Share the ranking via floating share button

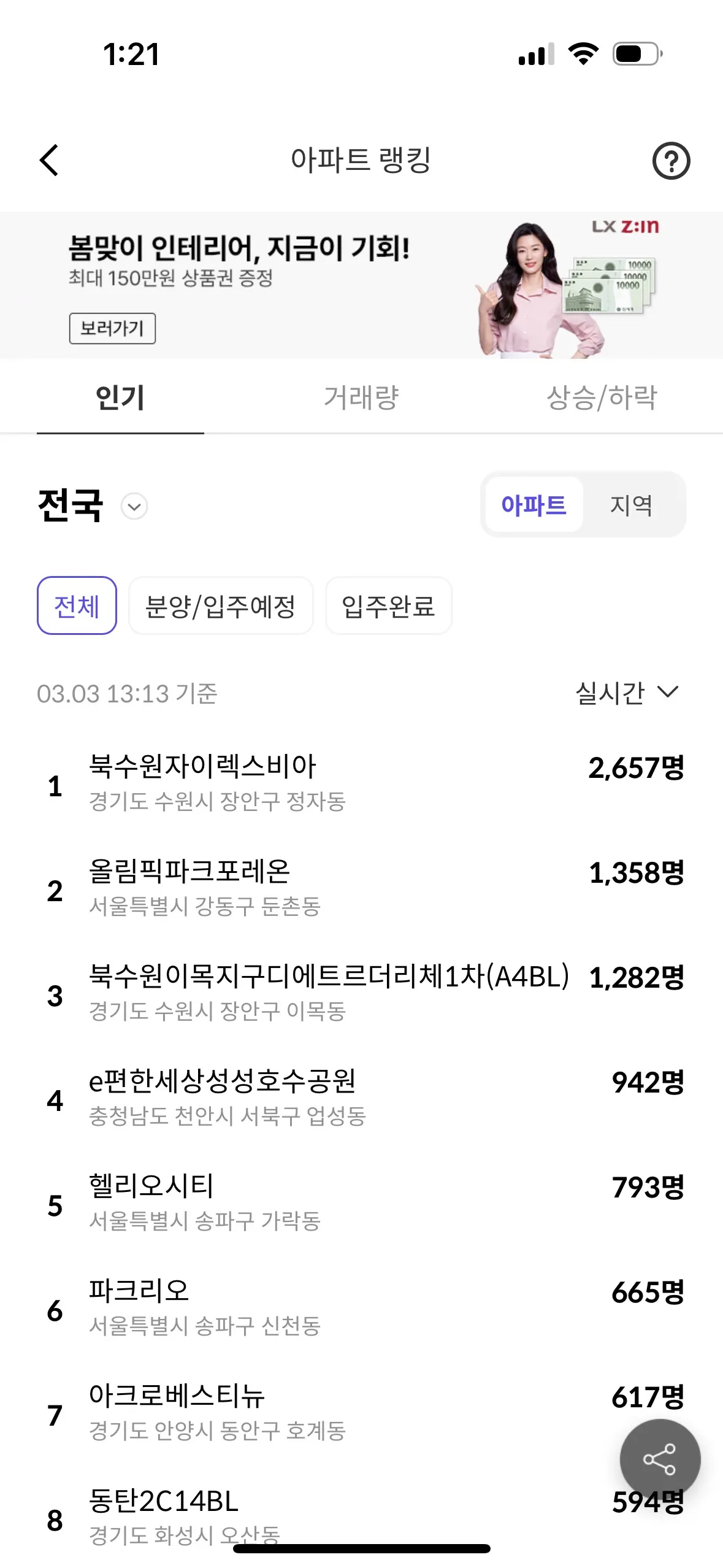point(660,1459)
